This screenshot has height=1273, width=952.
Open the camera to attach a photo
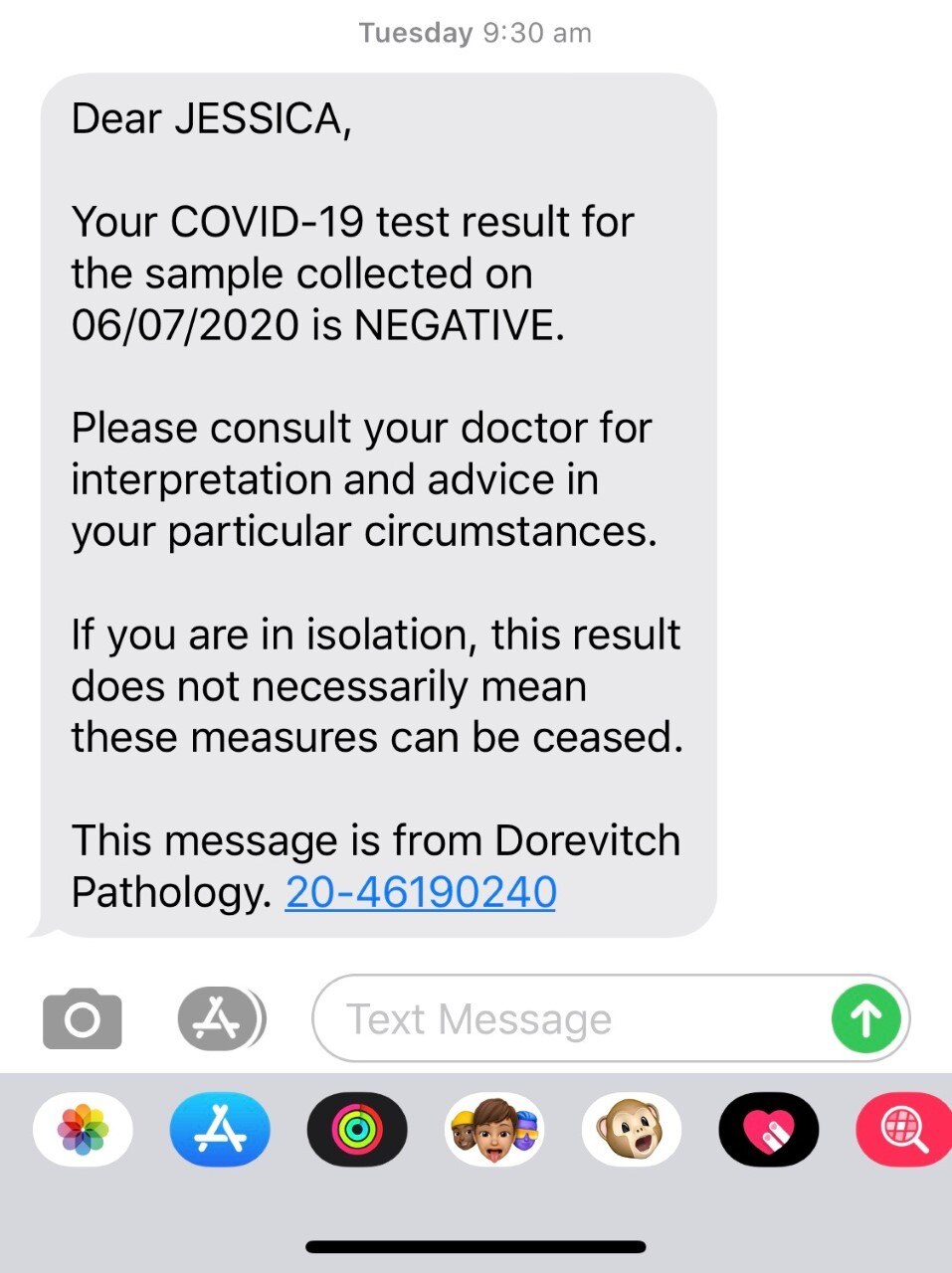[83, 1019]
